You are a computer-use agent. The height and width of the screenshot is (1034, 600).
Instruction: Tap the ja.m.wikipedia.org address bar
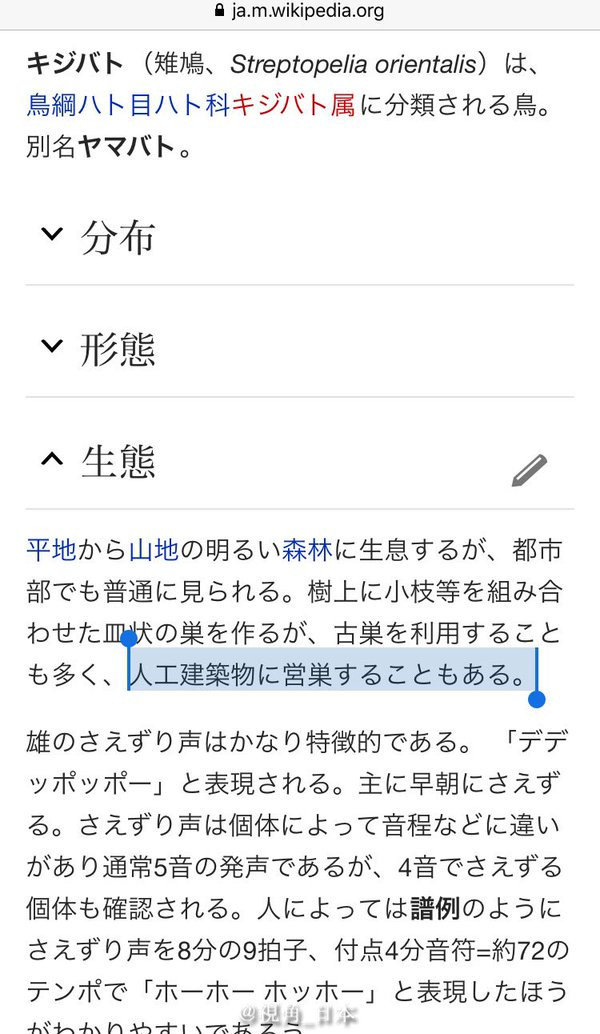[x=300, y=11]
